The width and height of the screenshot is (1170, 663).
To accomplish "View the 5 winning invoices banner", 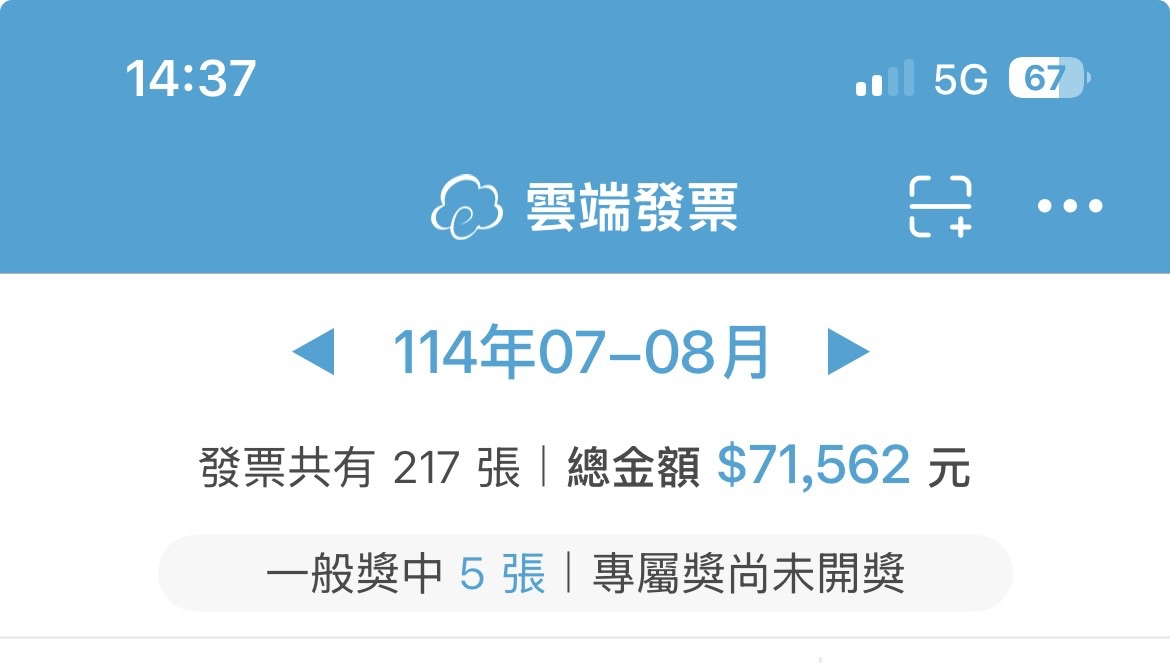I will (585, 575).
